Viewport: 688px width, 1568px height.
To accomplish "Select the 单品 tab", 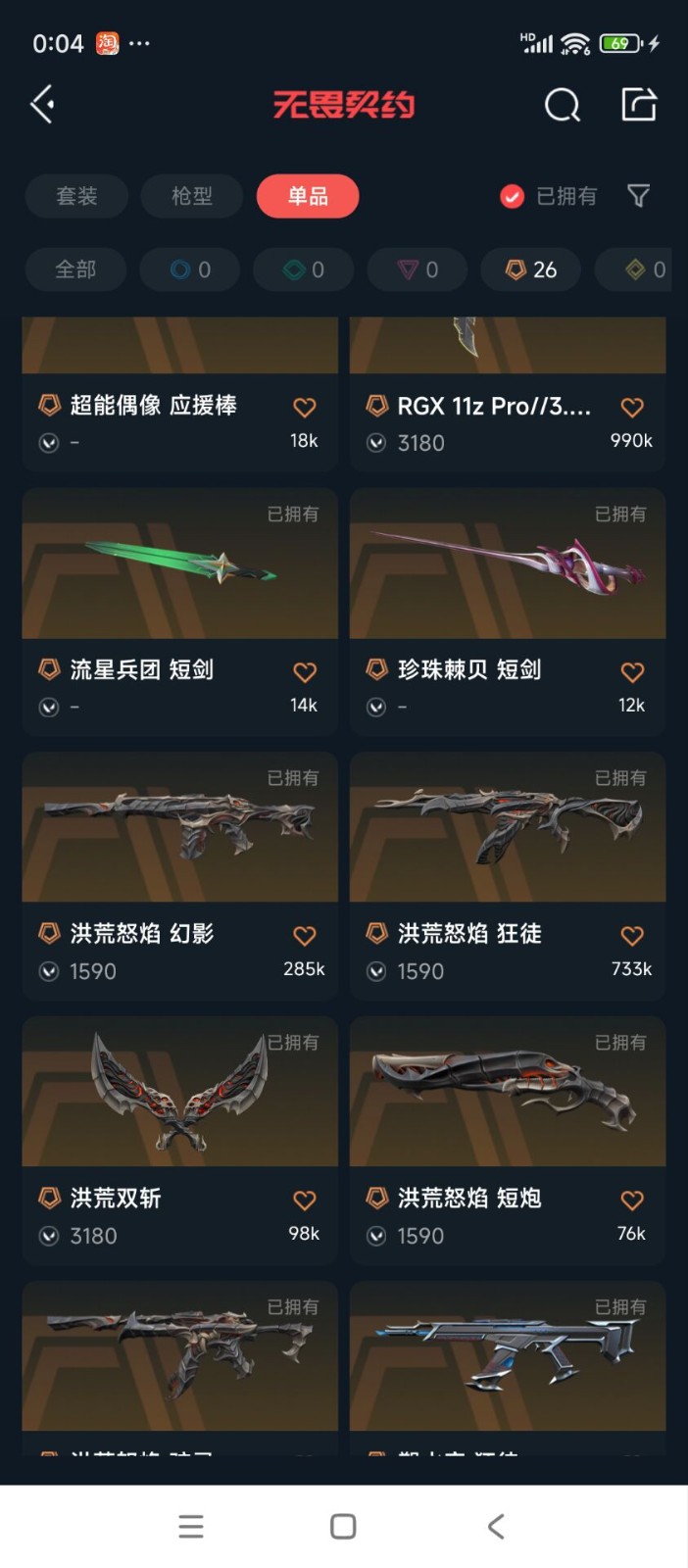I will [308, 196].
